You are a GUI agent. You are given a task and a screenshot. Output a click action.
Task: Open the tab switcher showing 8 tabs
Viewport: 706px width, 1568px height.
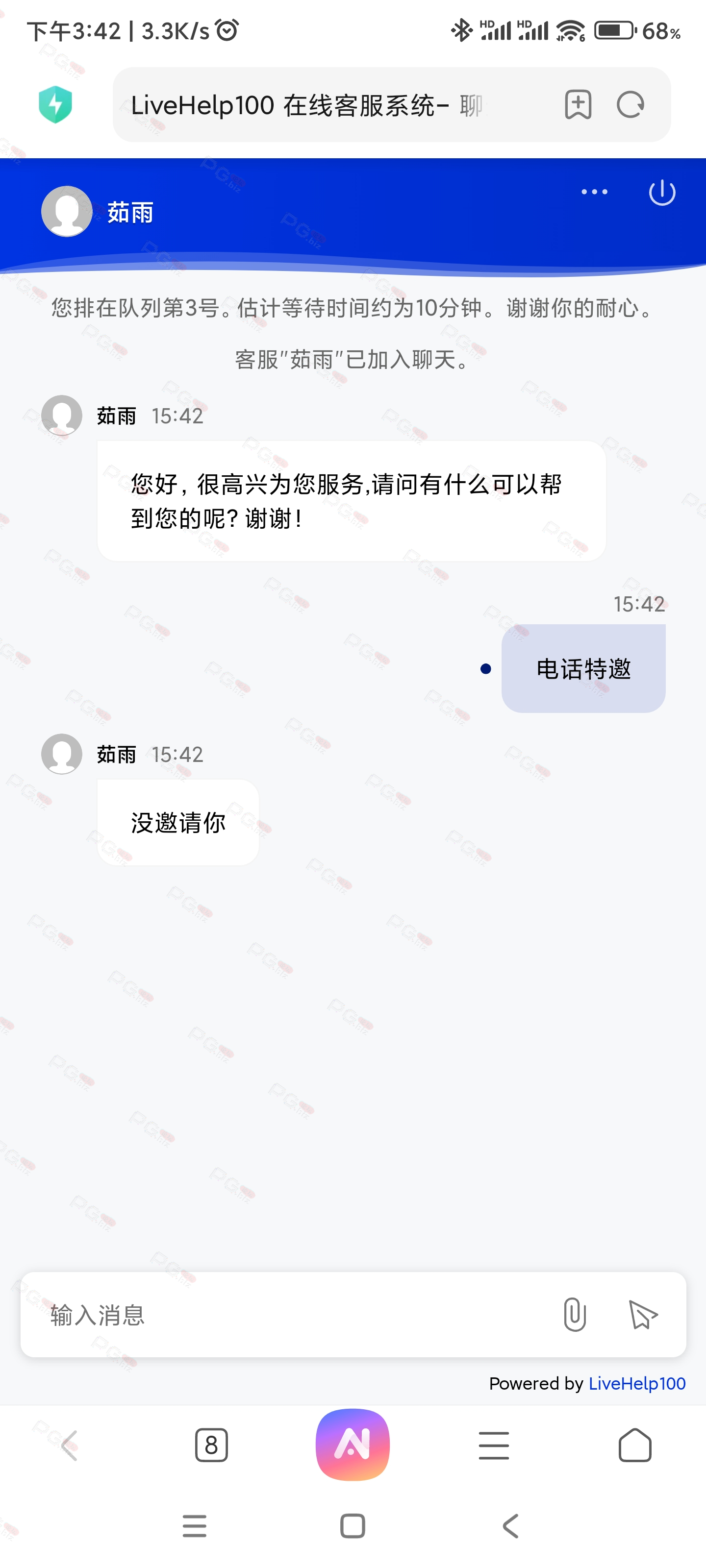pos(211,1445)
